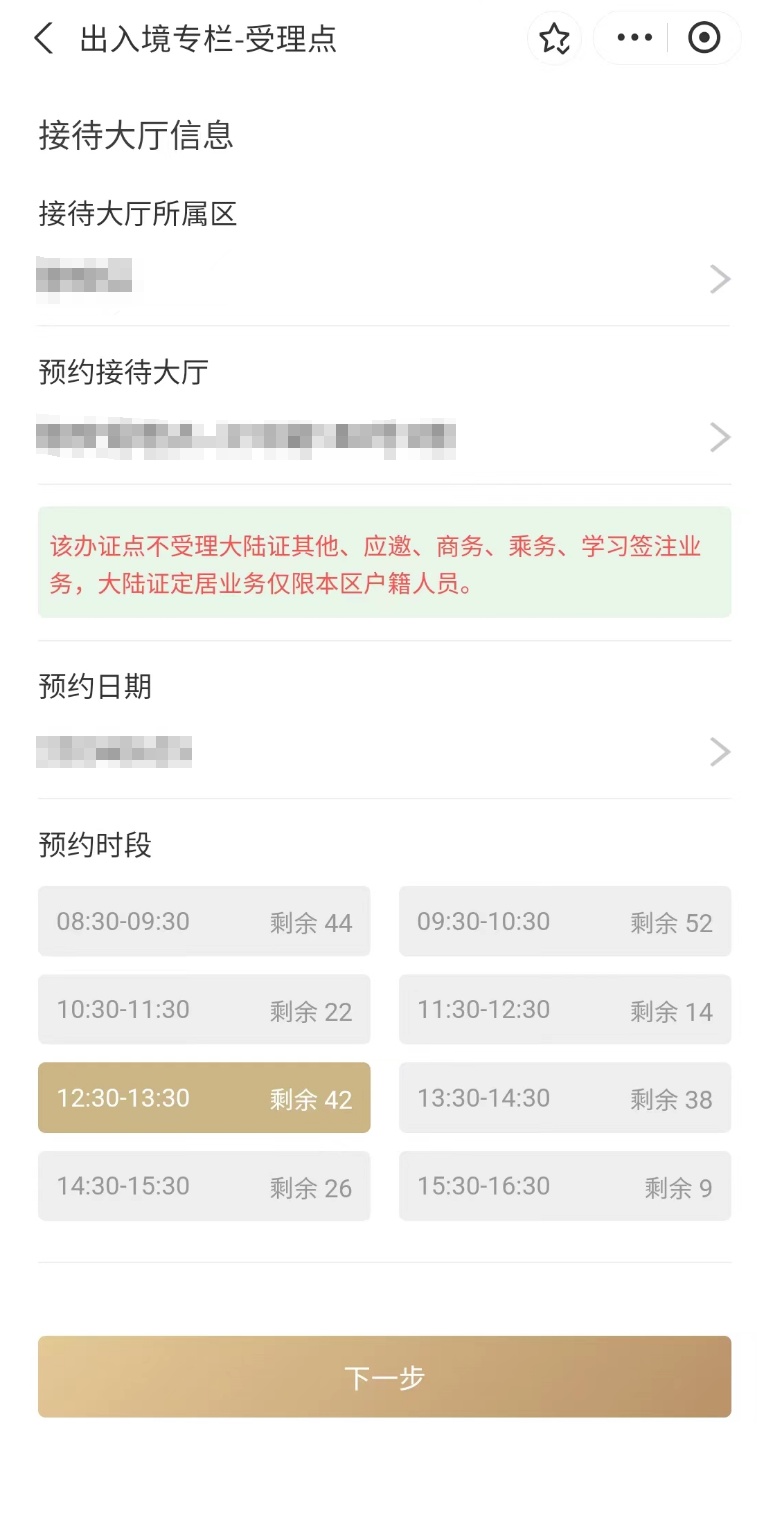Select the 08:30-09:30 time slot
The image size is (767, 1532).
click(204, 921)
